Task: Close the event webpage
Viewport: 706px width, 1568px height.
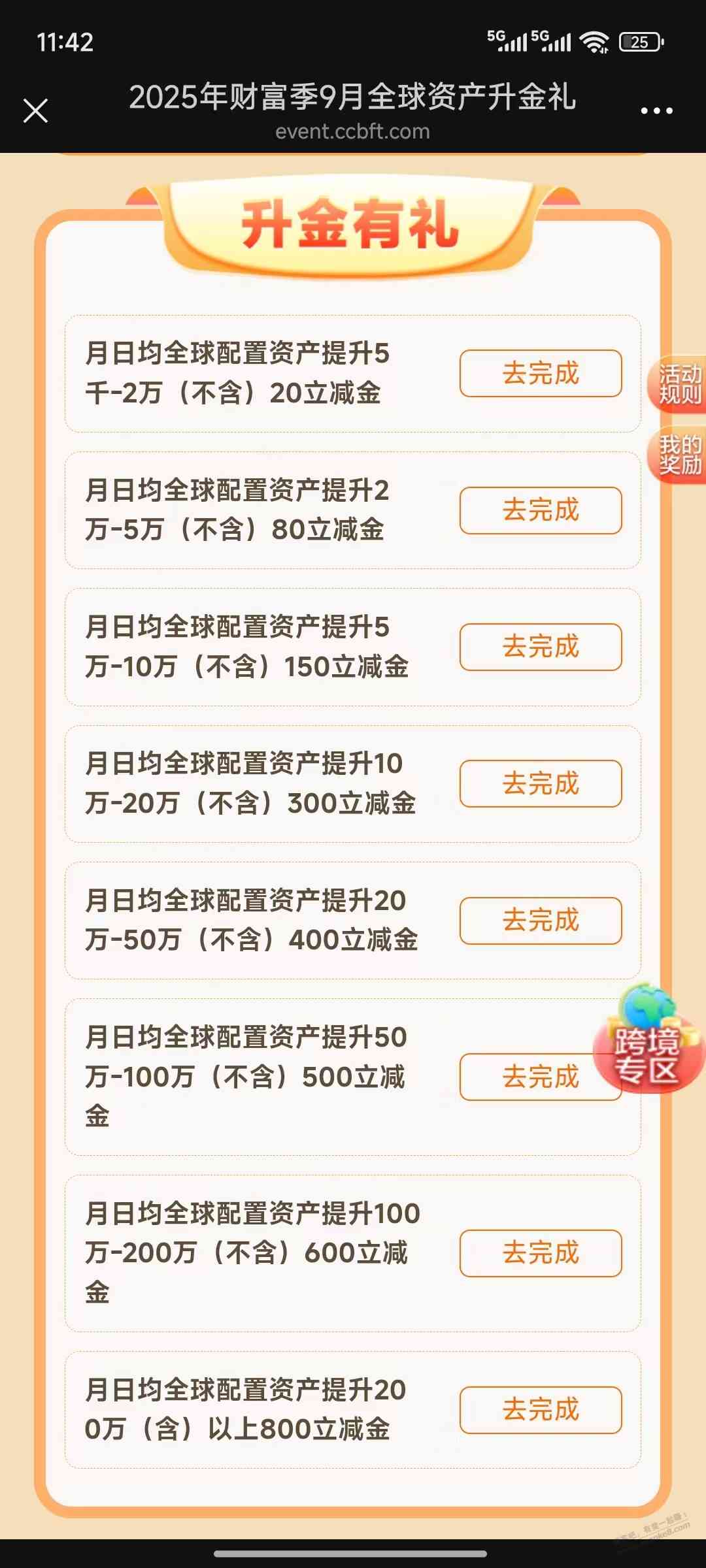Action: click(x=35, y=110)
